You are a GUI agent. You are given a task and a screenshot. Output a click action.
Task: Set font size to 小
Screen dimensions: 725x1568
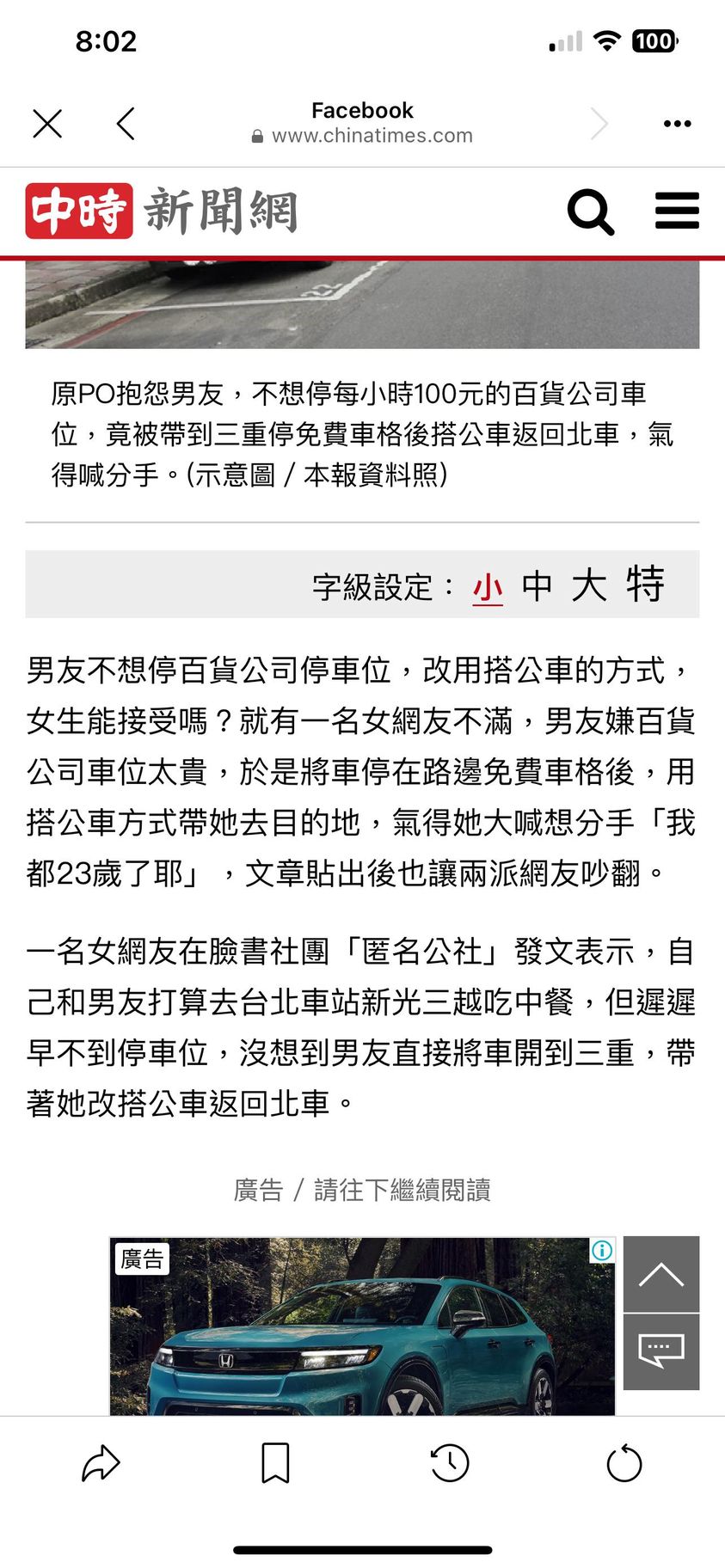488,587
